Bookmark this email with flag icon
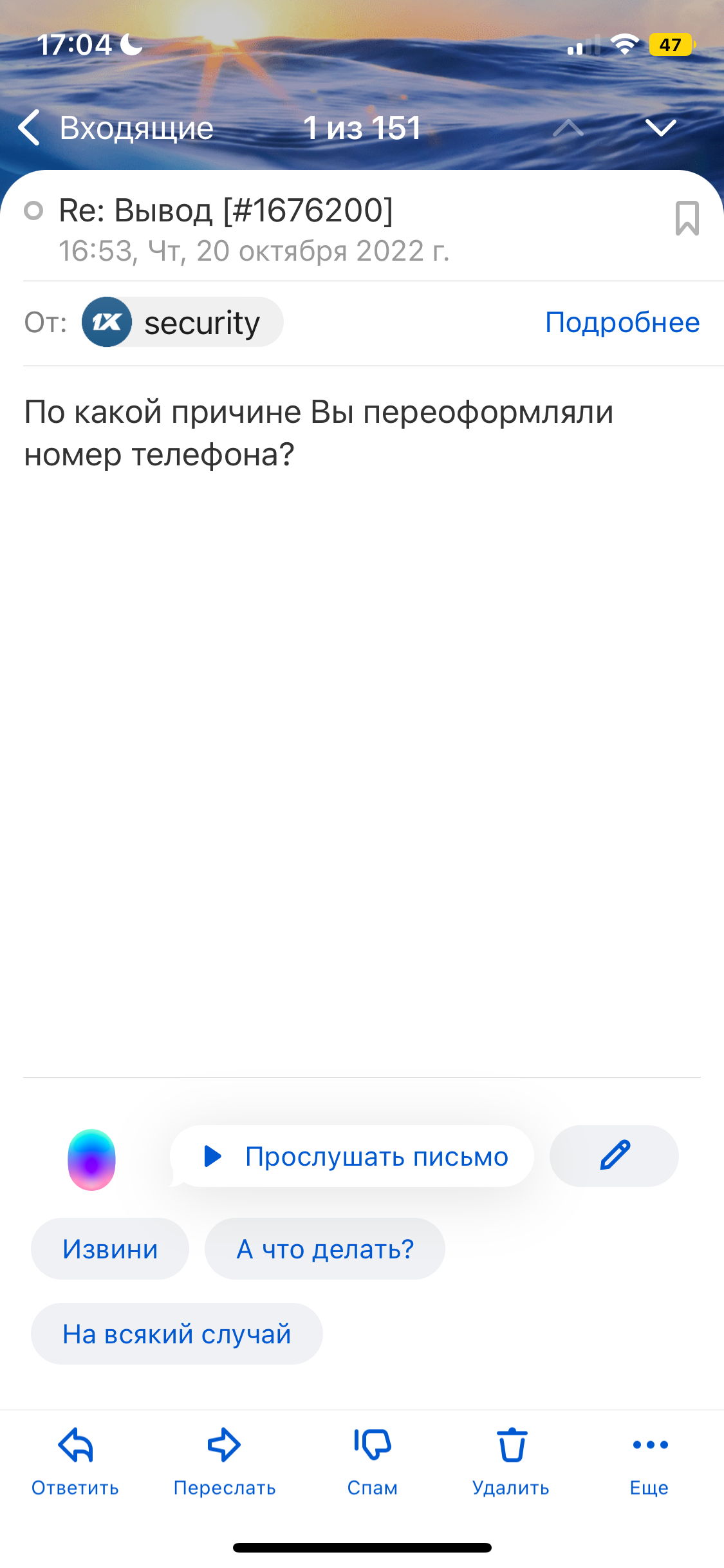724x1568 pixels. pyautogui.click(x=687, y=218)
